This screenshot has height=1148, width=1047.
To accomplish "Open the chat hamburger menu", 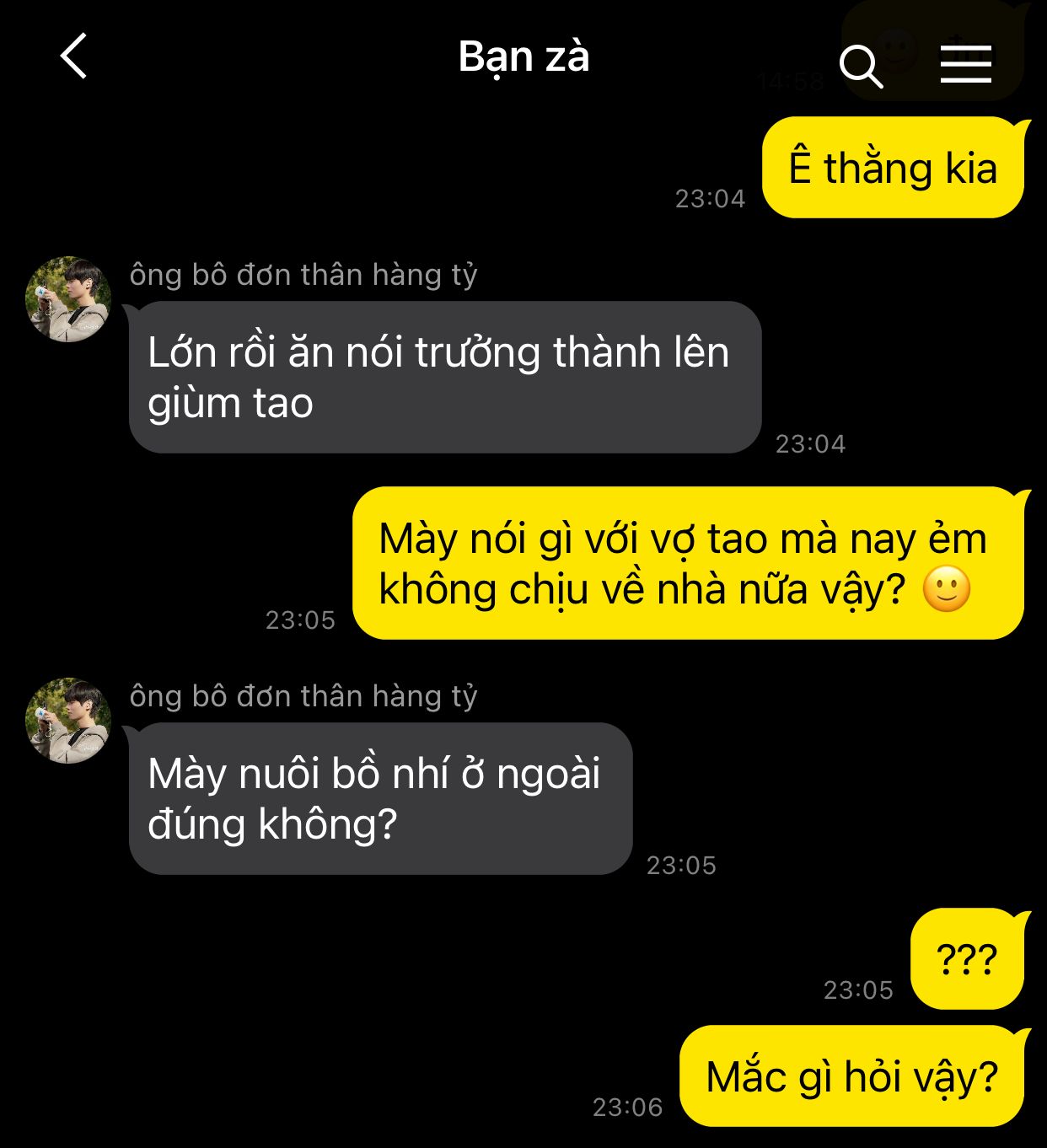I will click(x=965, y=64).
